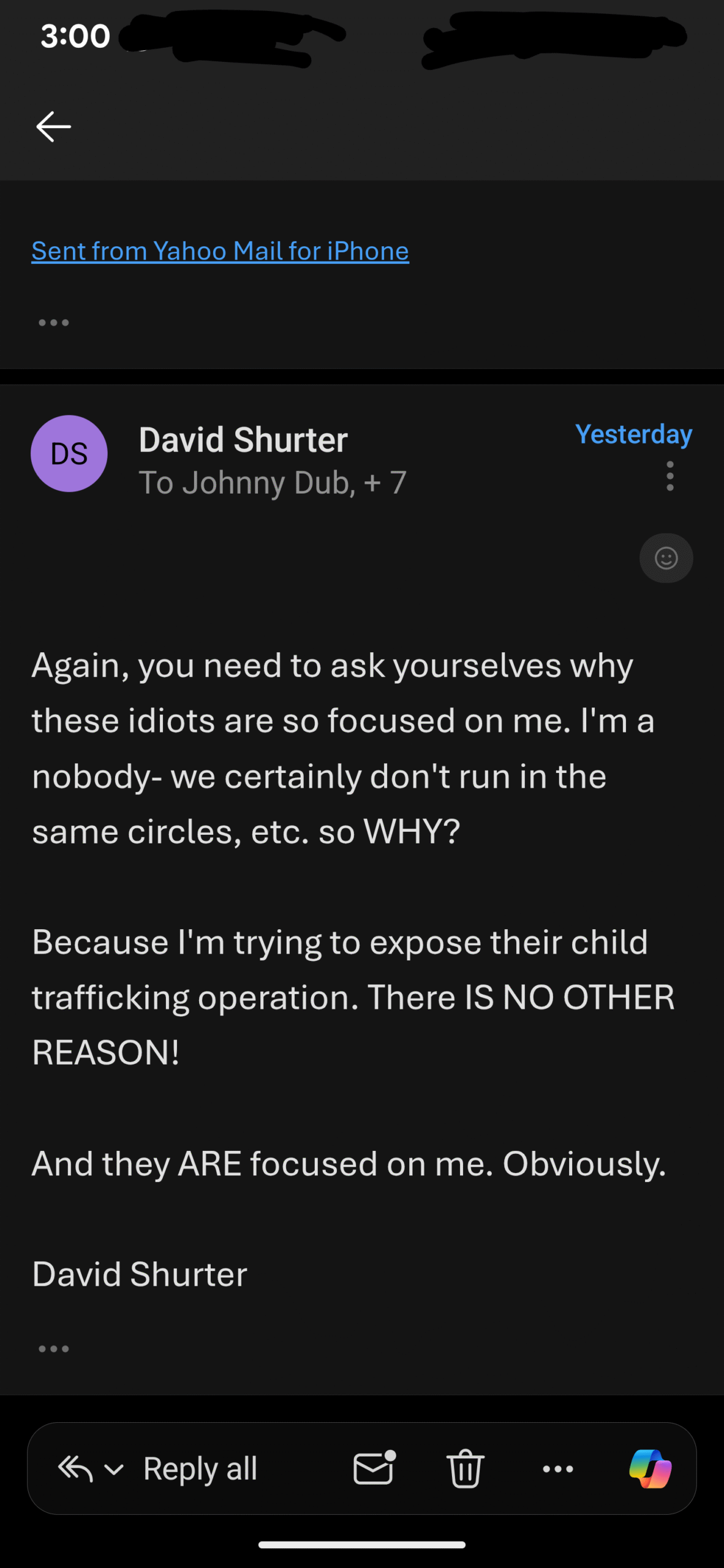Show recipients in To Johnny Dub, + 7
Image resolution: width=724 pixels, height=1568 pixels.
pos(273,483)
